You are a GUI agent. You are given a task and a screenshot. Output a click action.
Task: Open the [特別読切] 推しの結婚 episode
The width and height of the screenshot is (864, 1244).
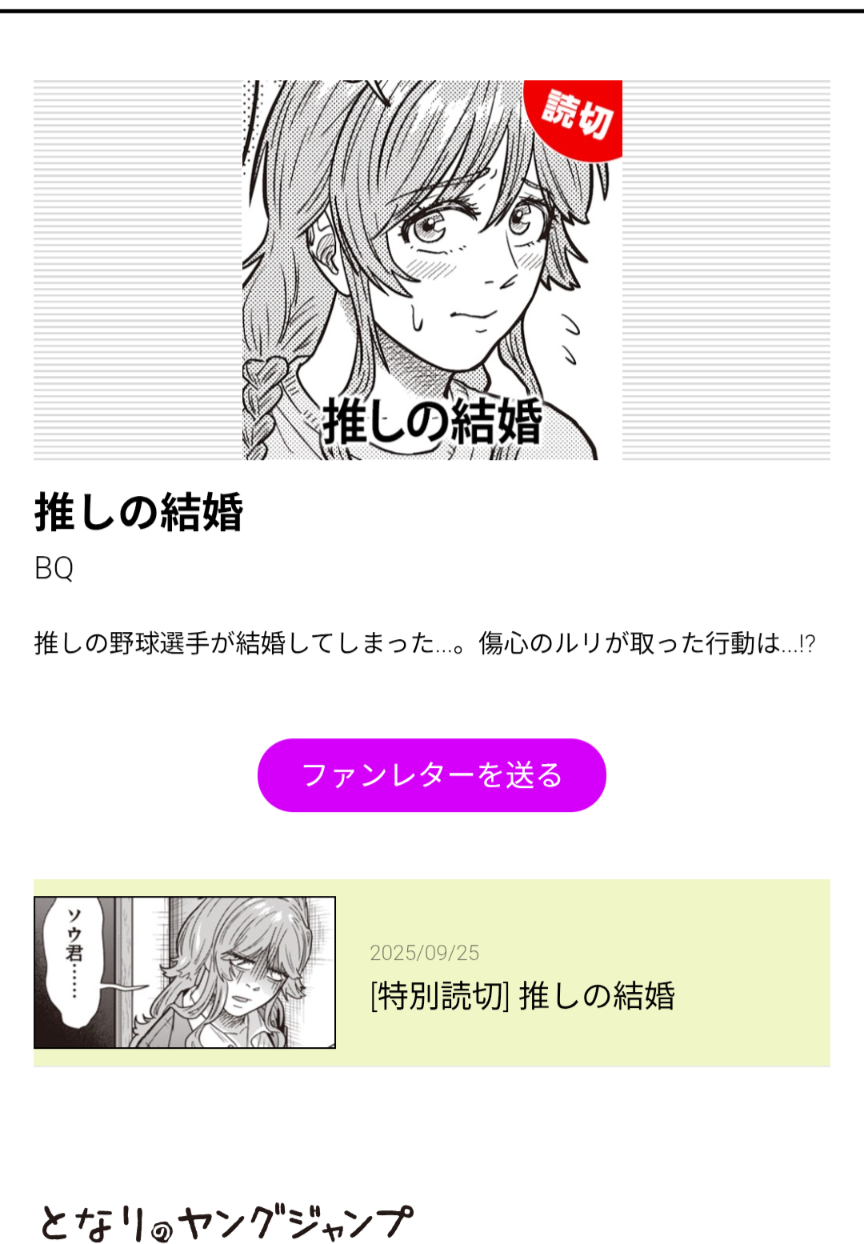[522, 995]
